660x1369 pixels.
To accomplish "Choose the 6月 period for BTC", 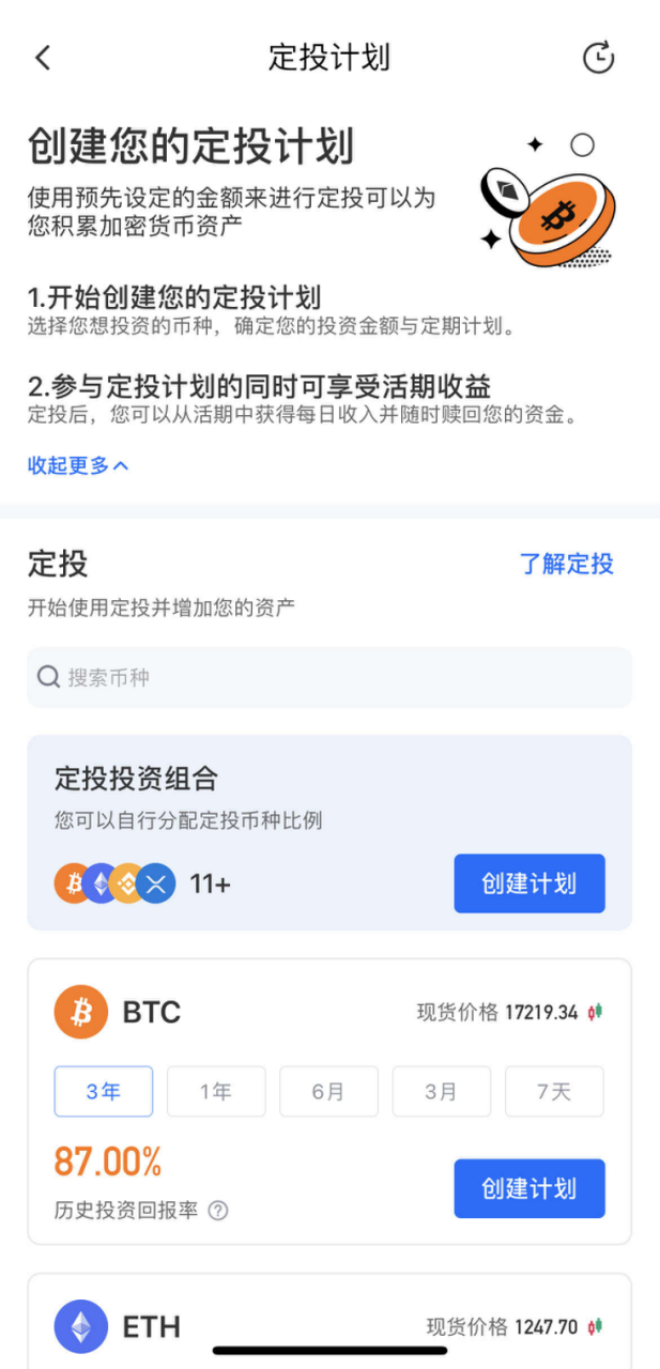I will point(329,1091).
